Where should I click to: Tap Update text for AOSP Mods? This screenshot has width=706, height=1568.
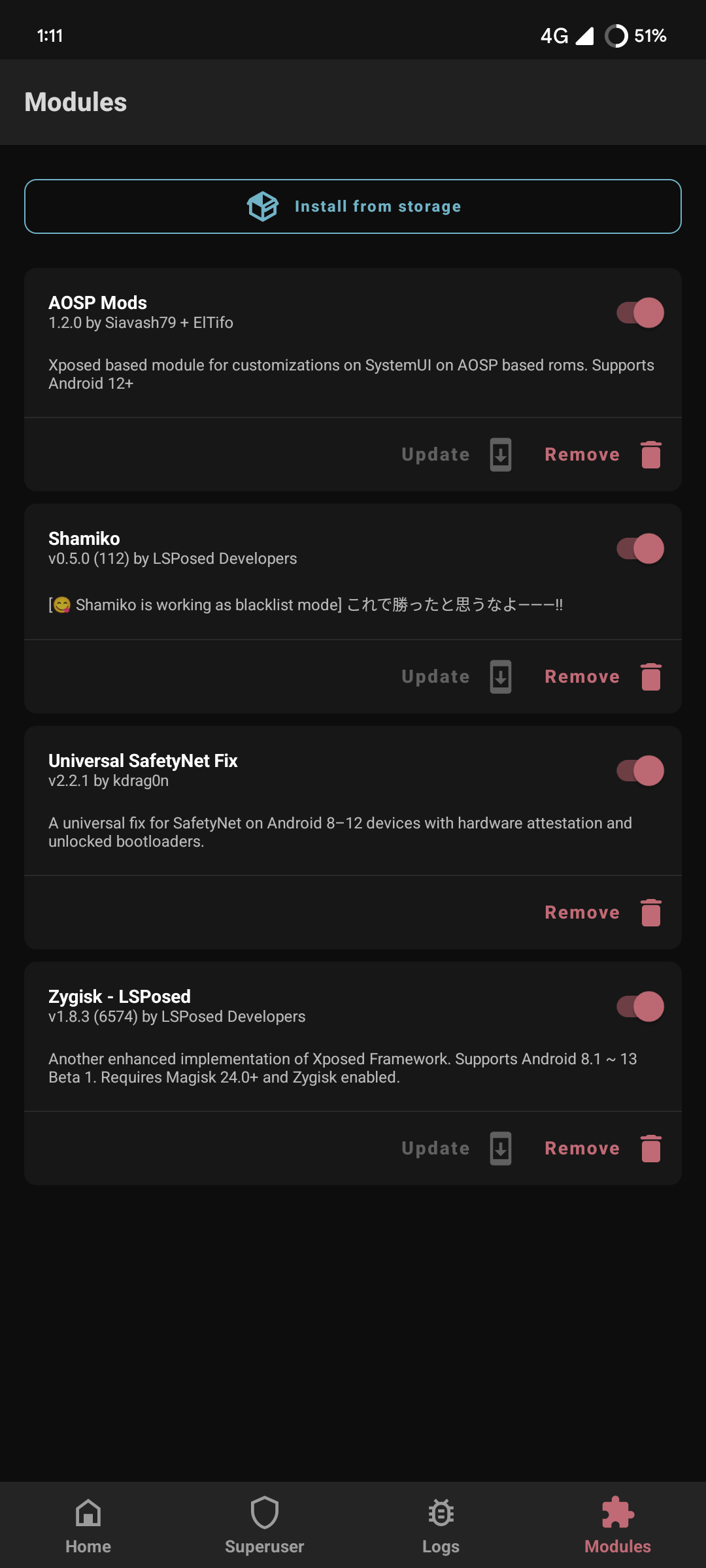point(435,455)
